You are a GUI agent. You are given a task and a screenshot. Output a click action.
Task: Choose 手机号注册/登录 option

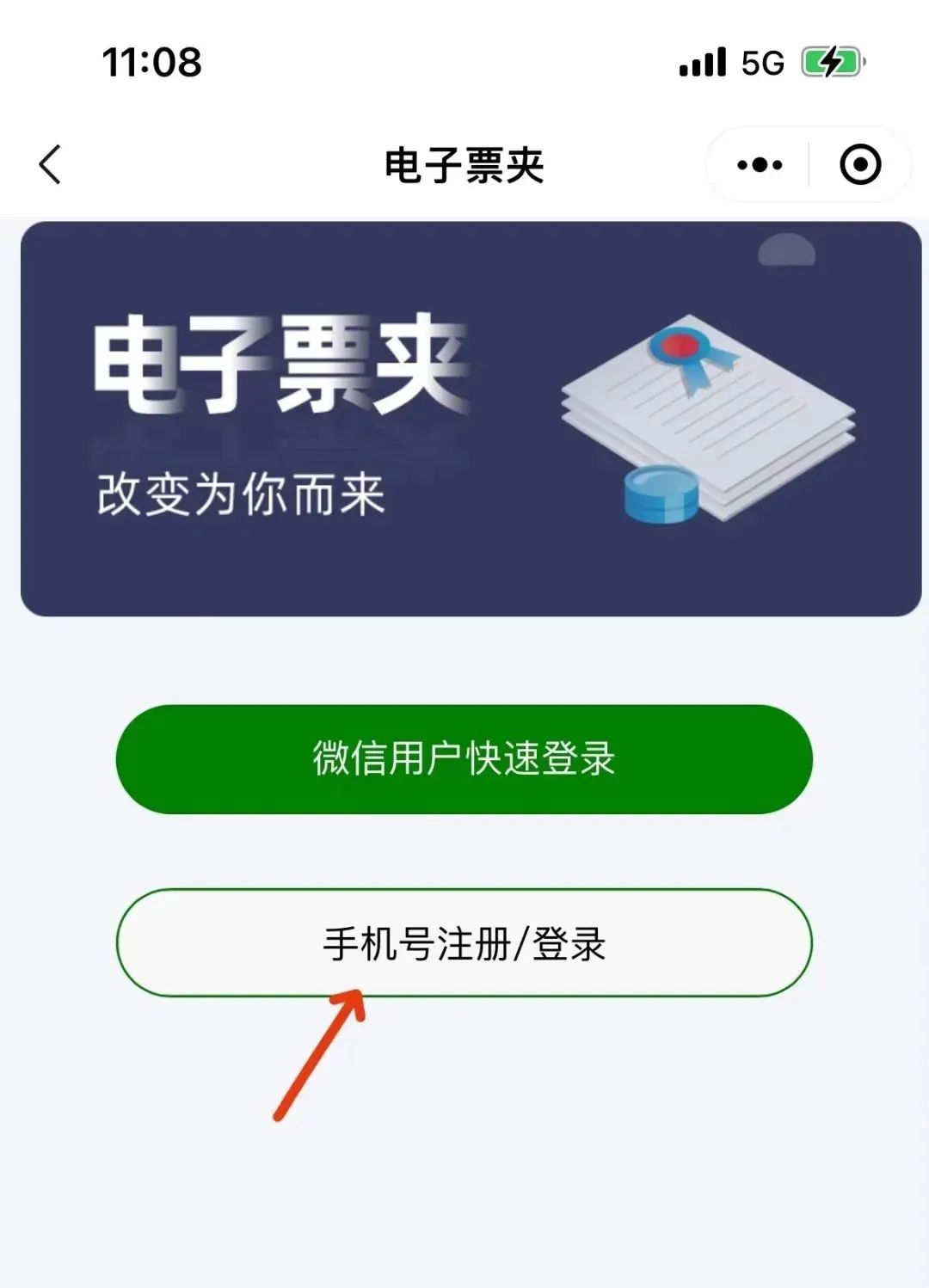(464, 943)
